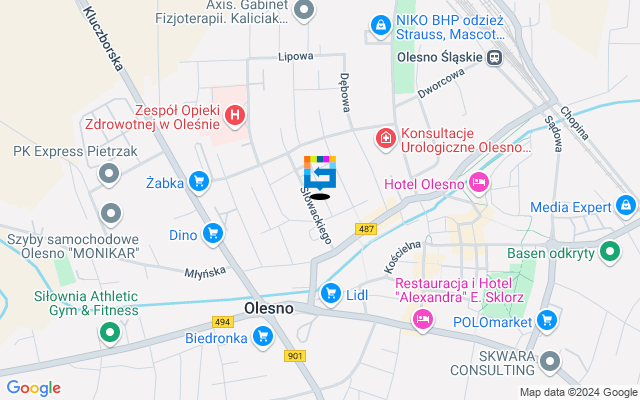Open the Szyby samochodowe MONIKAR marker
Image resolution: width=640 pixels, height=400 pixels.
click(x=111, y=213)
